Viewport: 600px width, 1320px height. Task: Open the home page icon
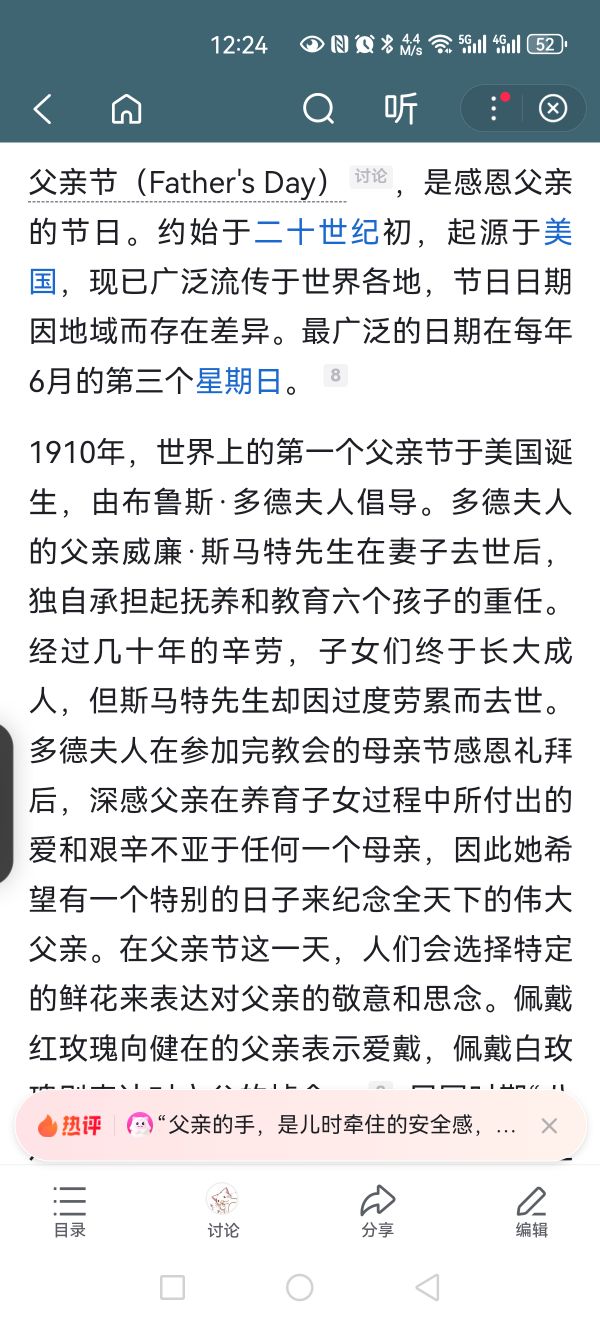(126, 109)
